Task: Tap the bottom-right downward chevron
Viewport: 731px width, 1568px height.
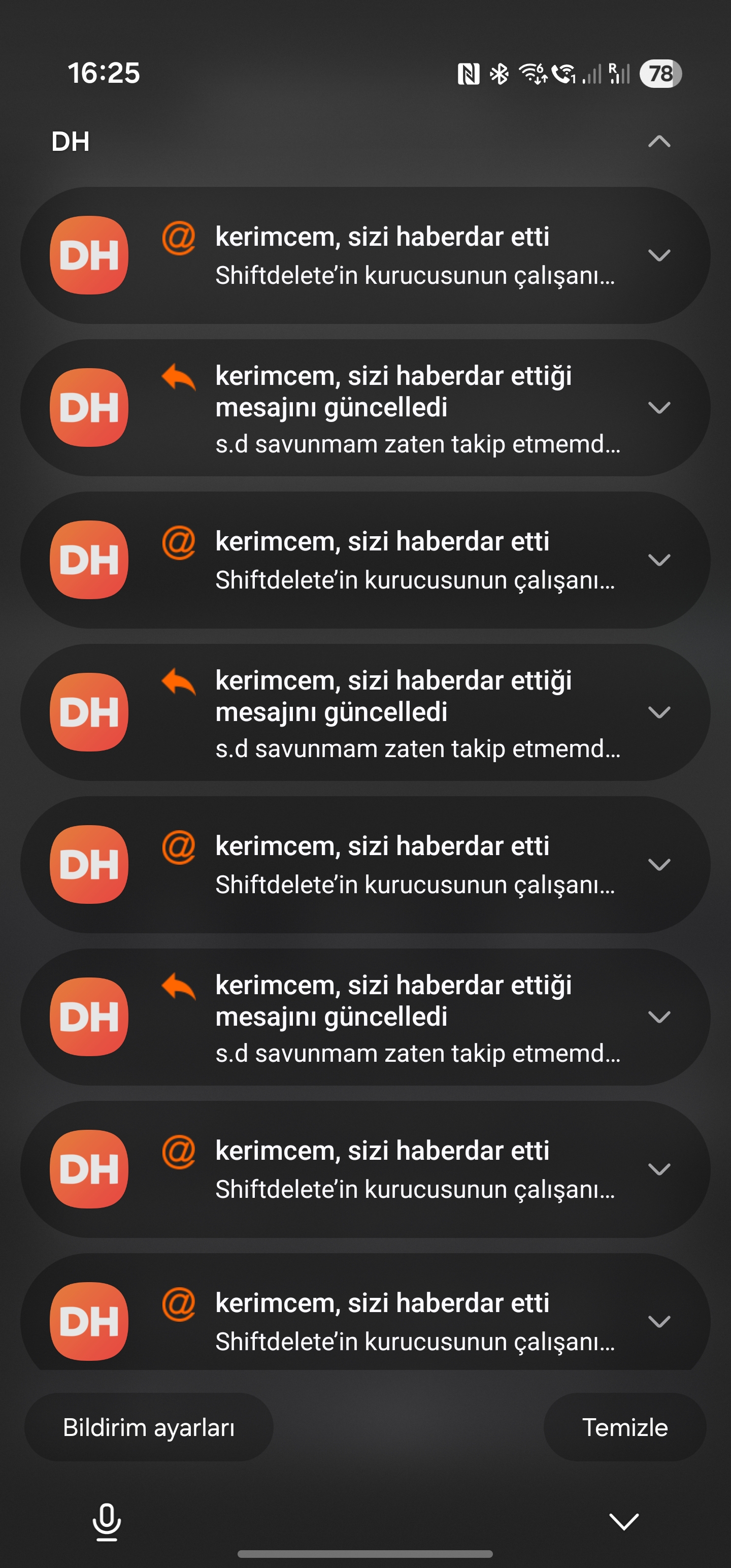Action: pyautogui.click(x=624, y=1521)
